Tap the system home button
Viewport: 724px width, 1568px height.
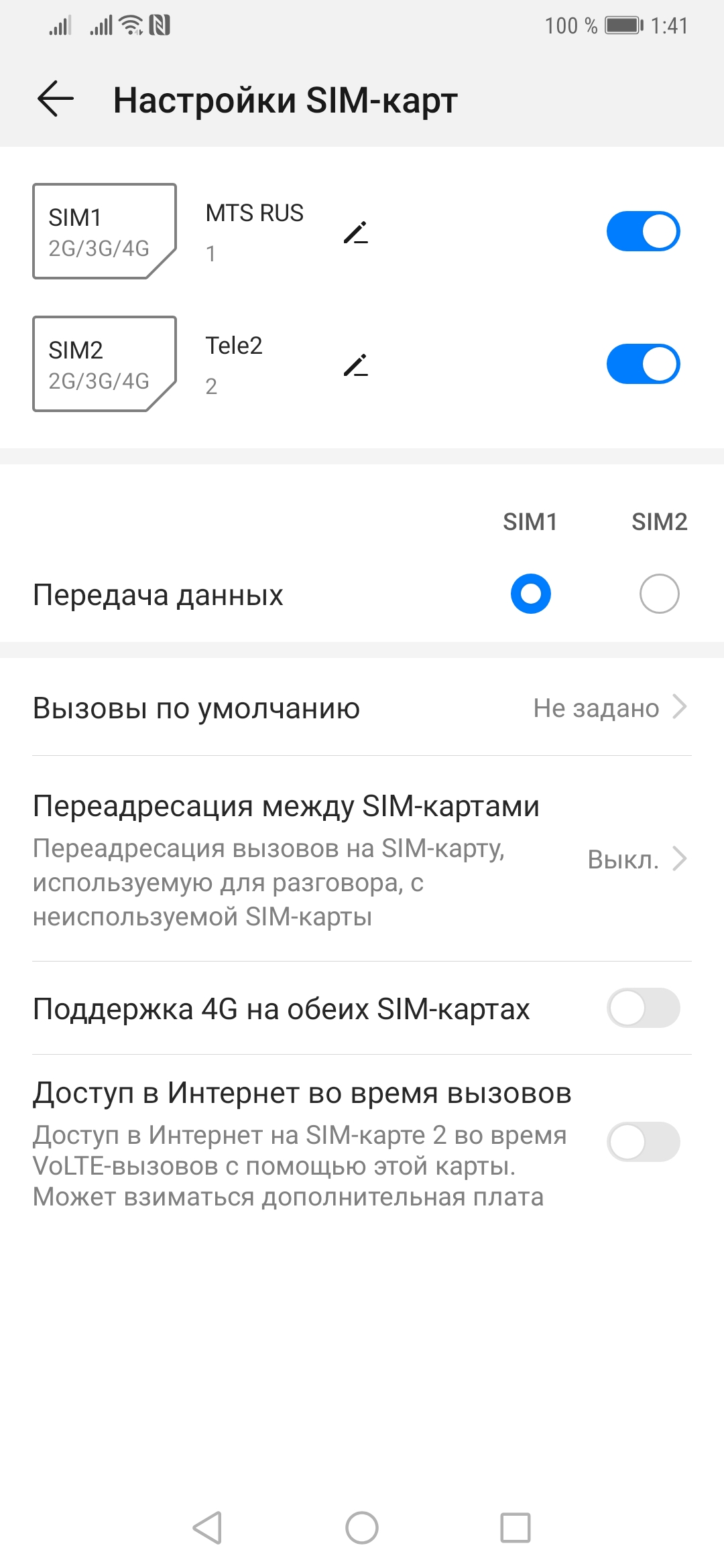click(x=362, y=1528)
